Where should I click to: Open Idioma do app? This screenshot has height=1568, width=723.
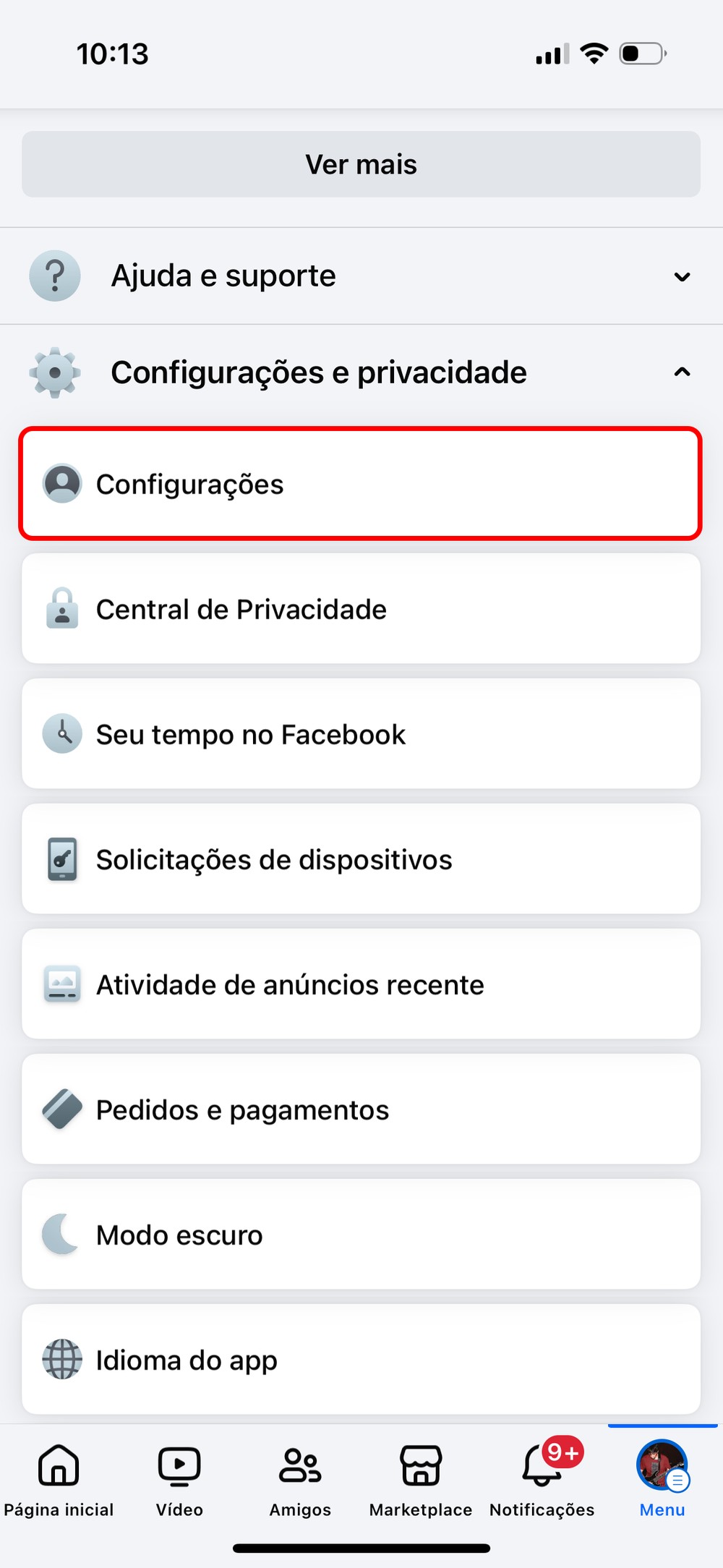(x=361, y=1360)
